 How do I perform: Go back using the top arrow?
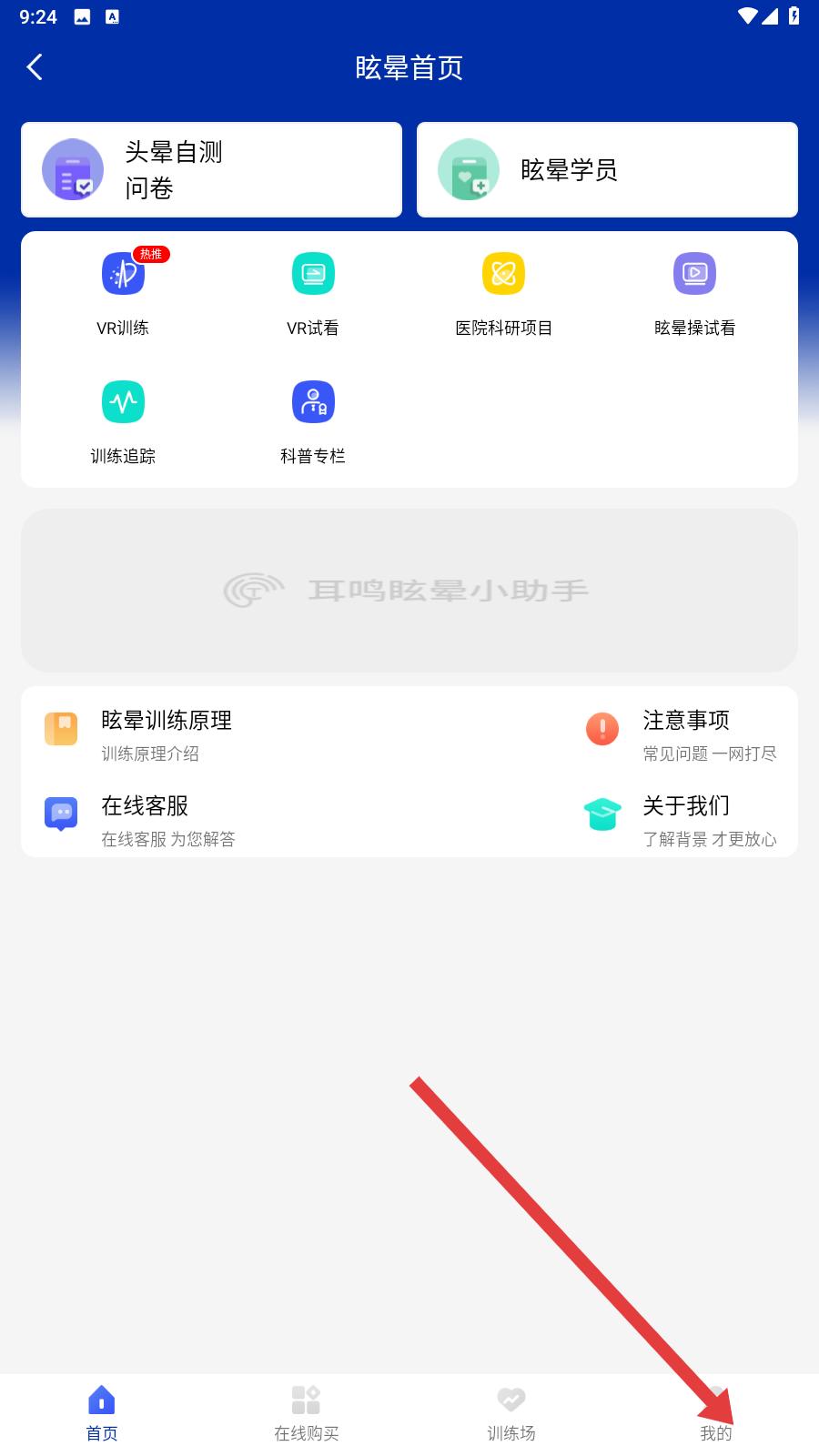click(35, 67)
